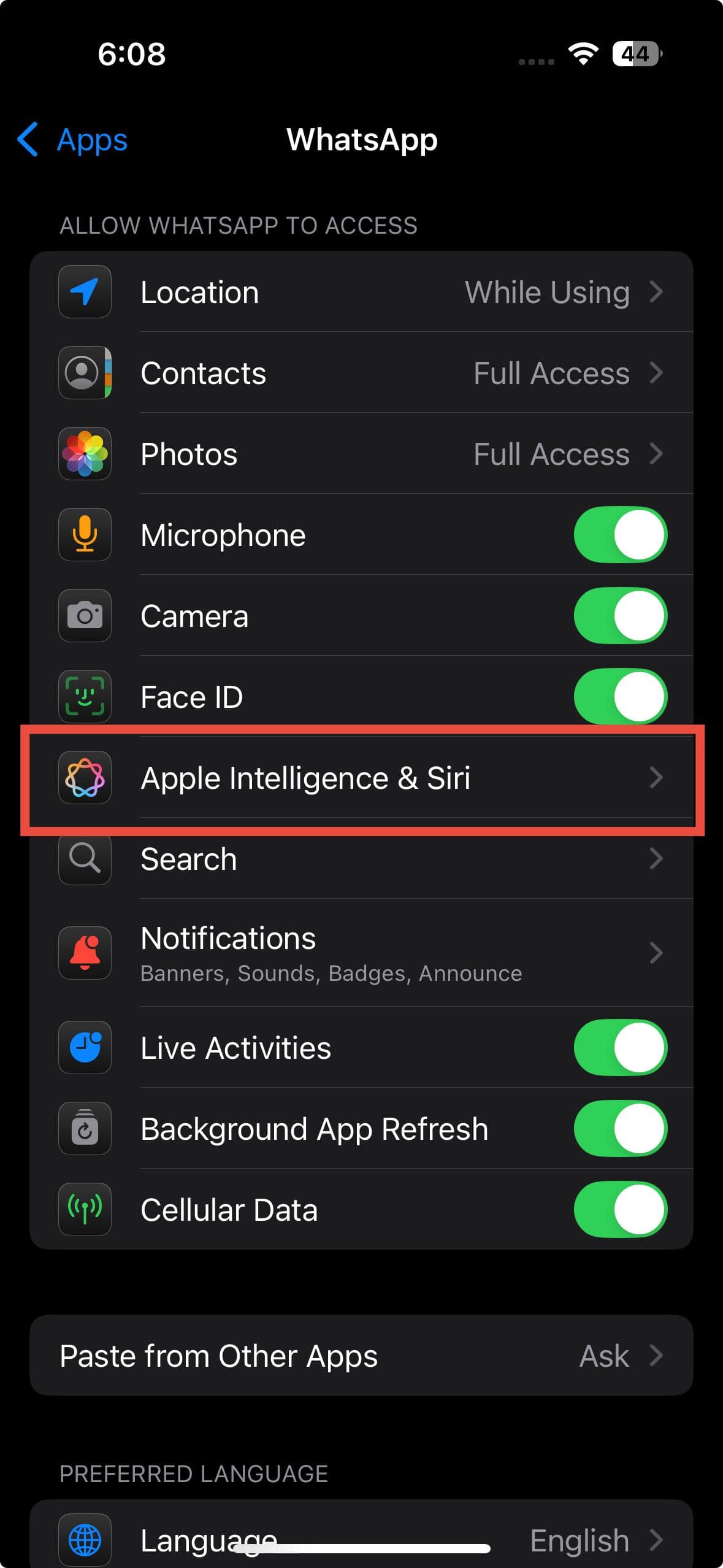
Task: Change the preferred Language
Action: (x=361, y=1539)
